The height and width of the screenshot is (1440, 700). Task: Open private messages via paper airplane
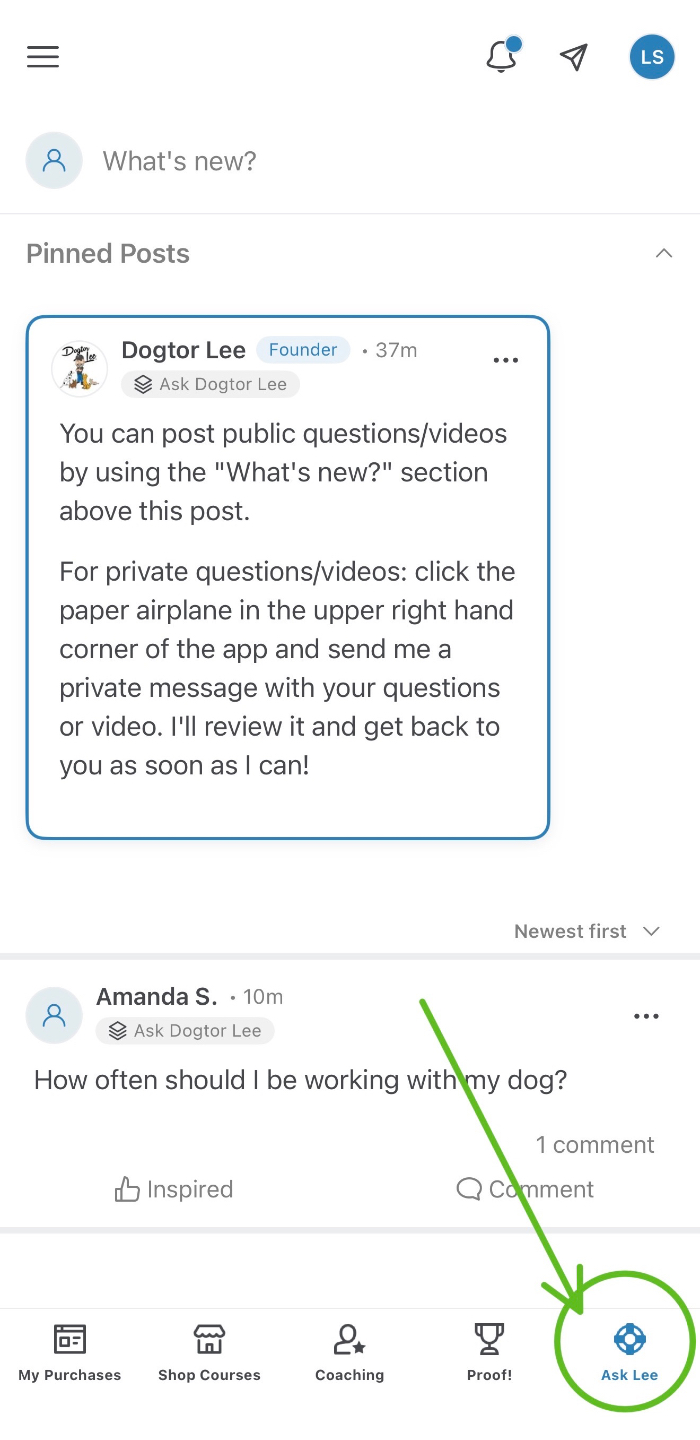pos(573,57)
